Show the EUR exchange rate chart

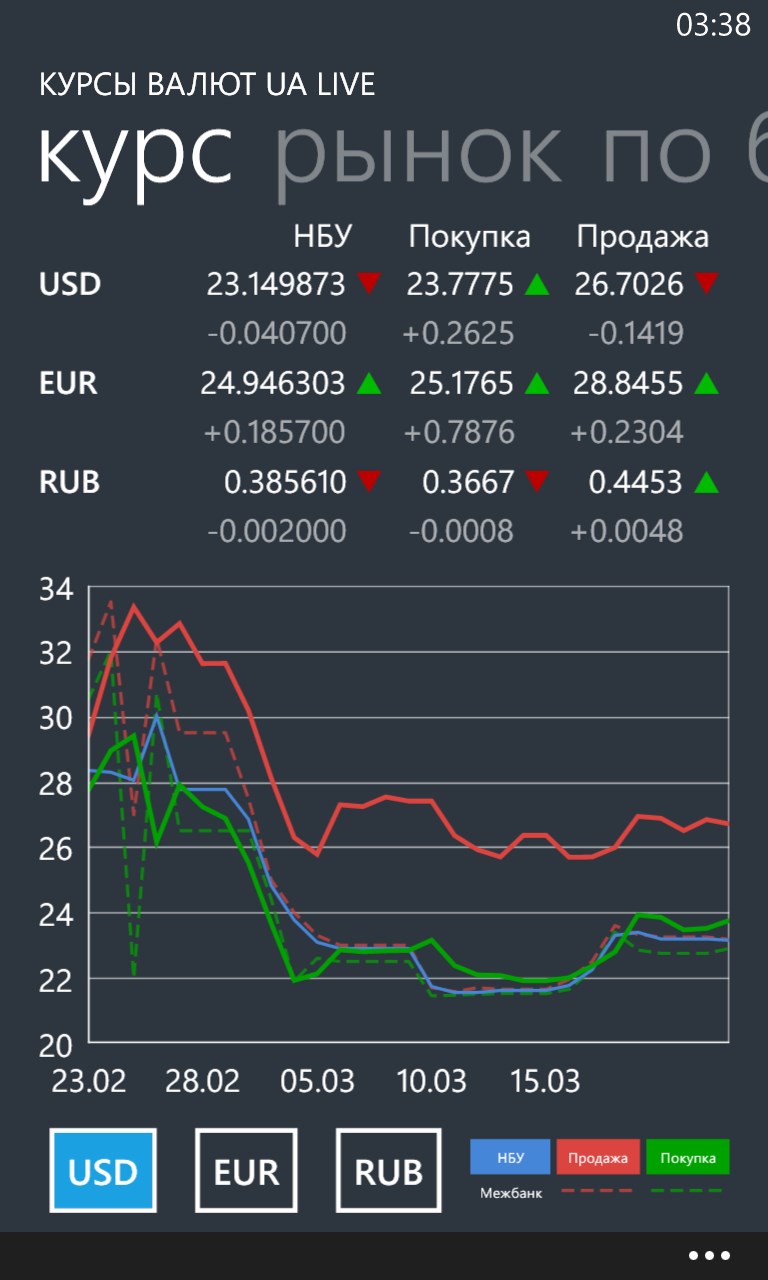click(246, 1171)
